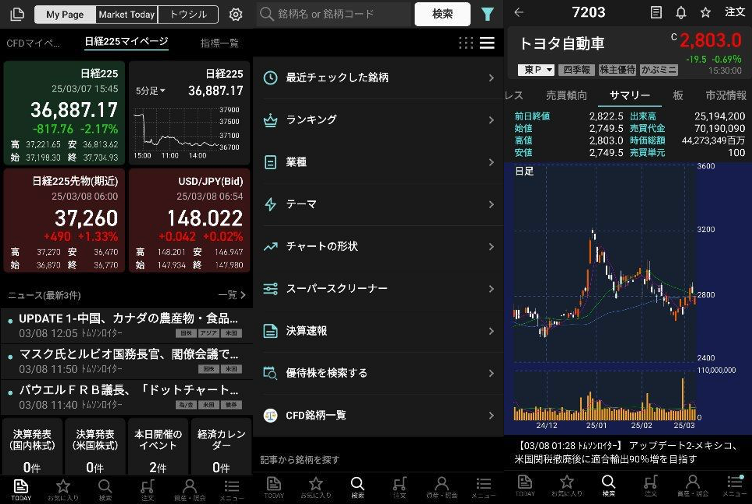Go back from the 7203 stock page
This screenshot has height=504, width=752.
[518, 13]
